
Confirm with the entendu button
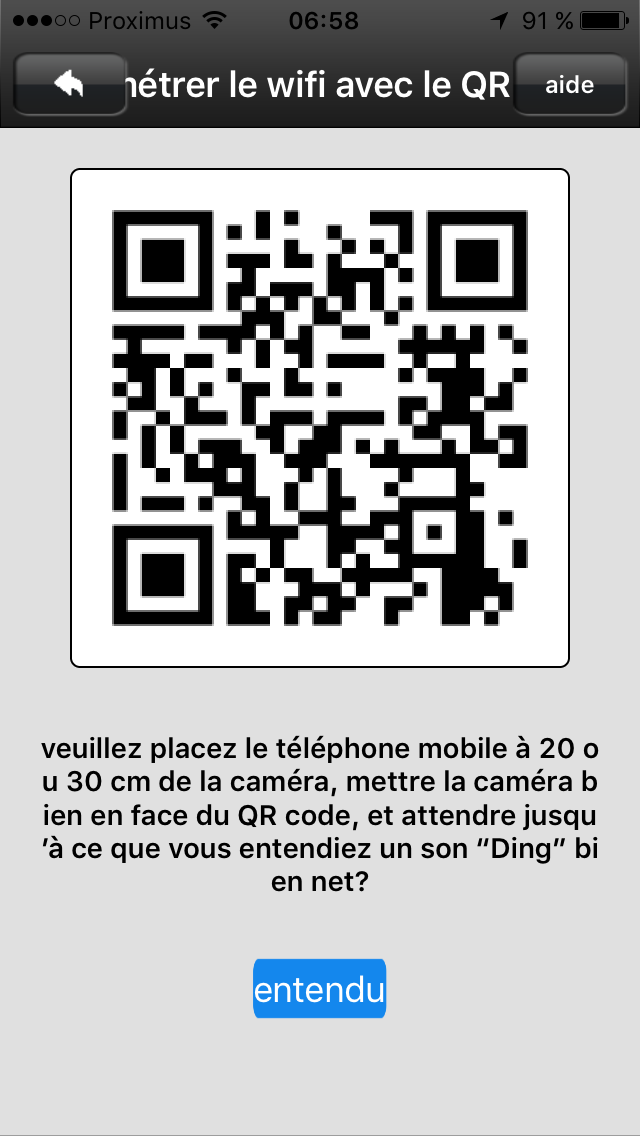pos(319,990)
